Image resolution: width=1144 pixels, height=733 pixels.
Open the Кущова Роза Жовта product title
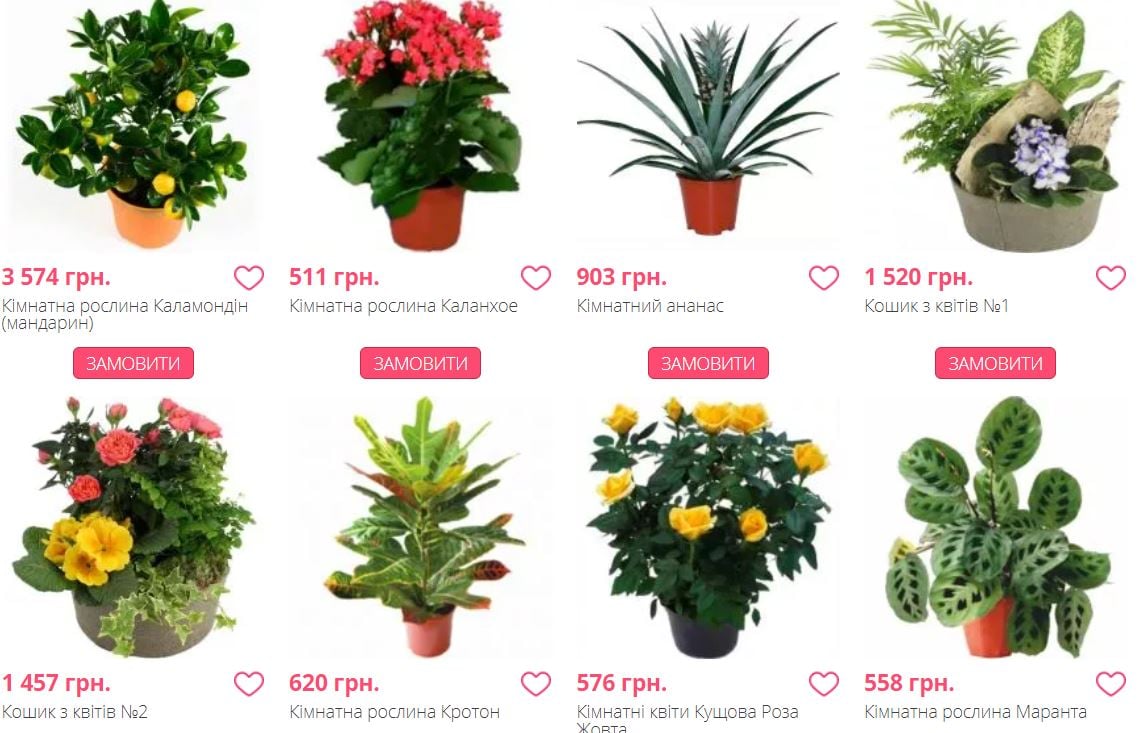(687, 713)
